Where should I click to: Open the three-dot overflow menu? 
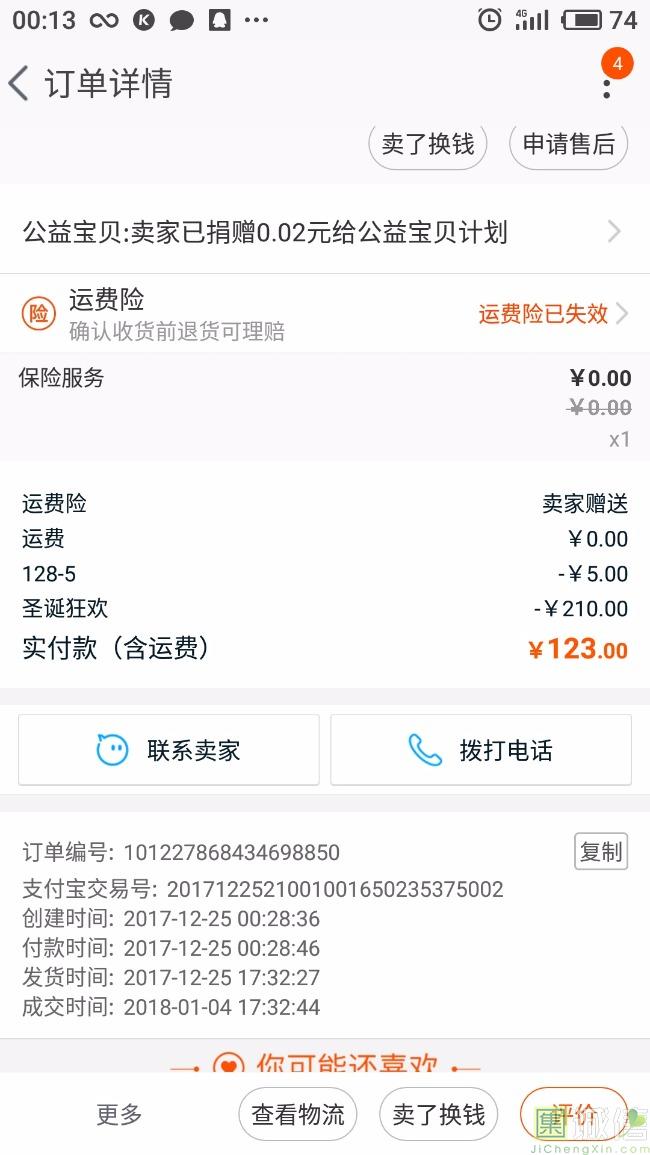pos(607,83)
